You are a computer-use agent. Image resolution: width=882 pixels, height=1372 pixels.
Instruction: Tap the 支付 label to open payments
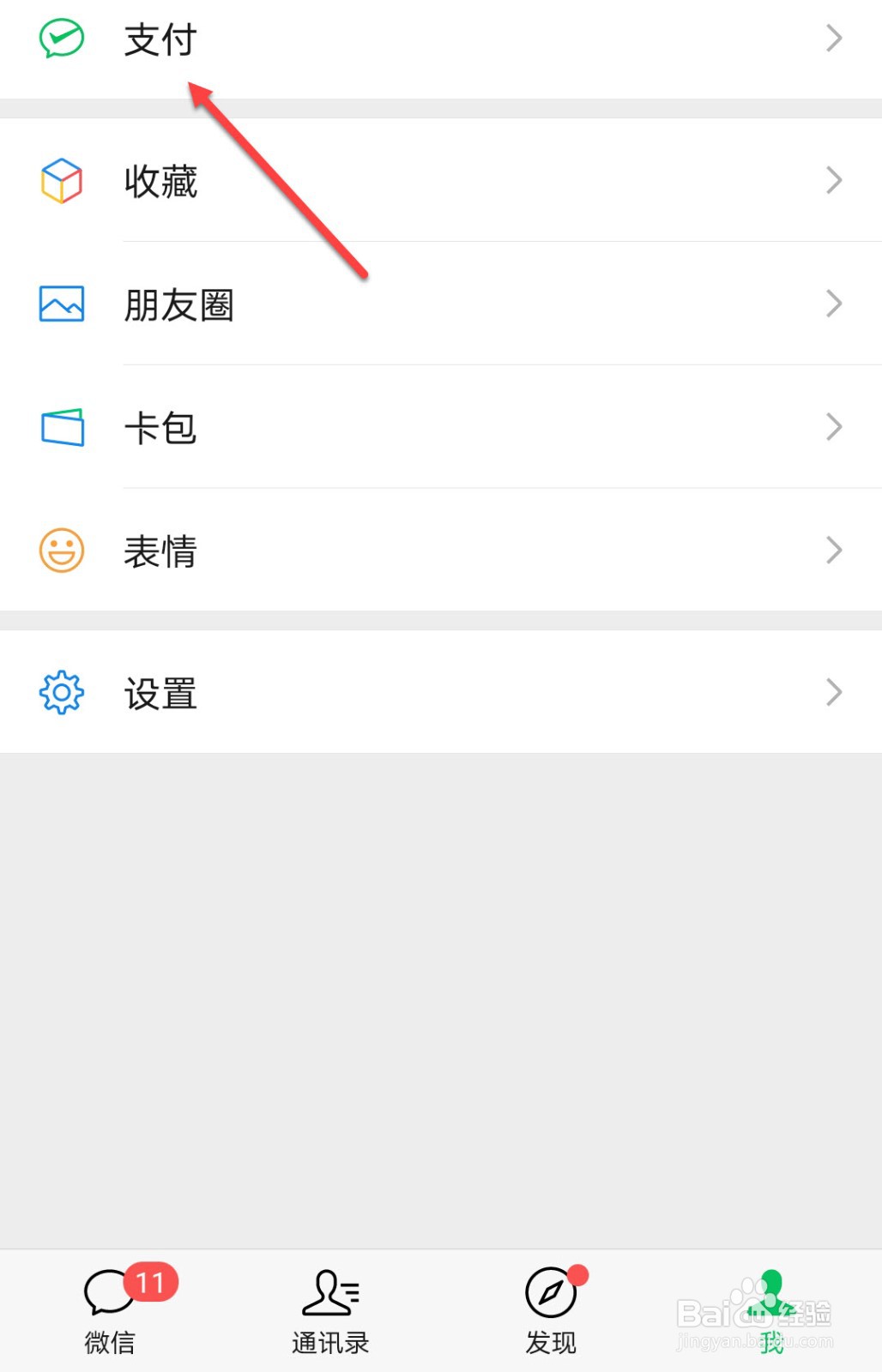(160, 38)
